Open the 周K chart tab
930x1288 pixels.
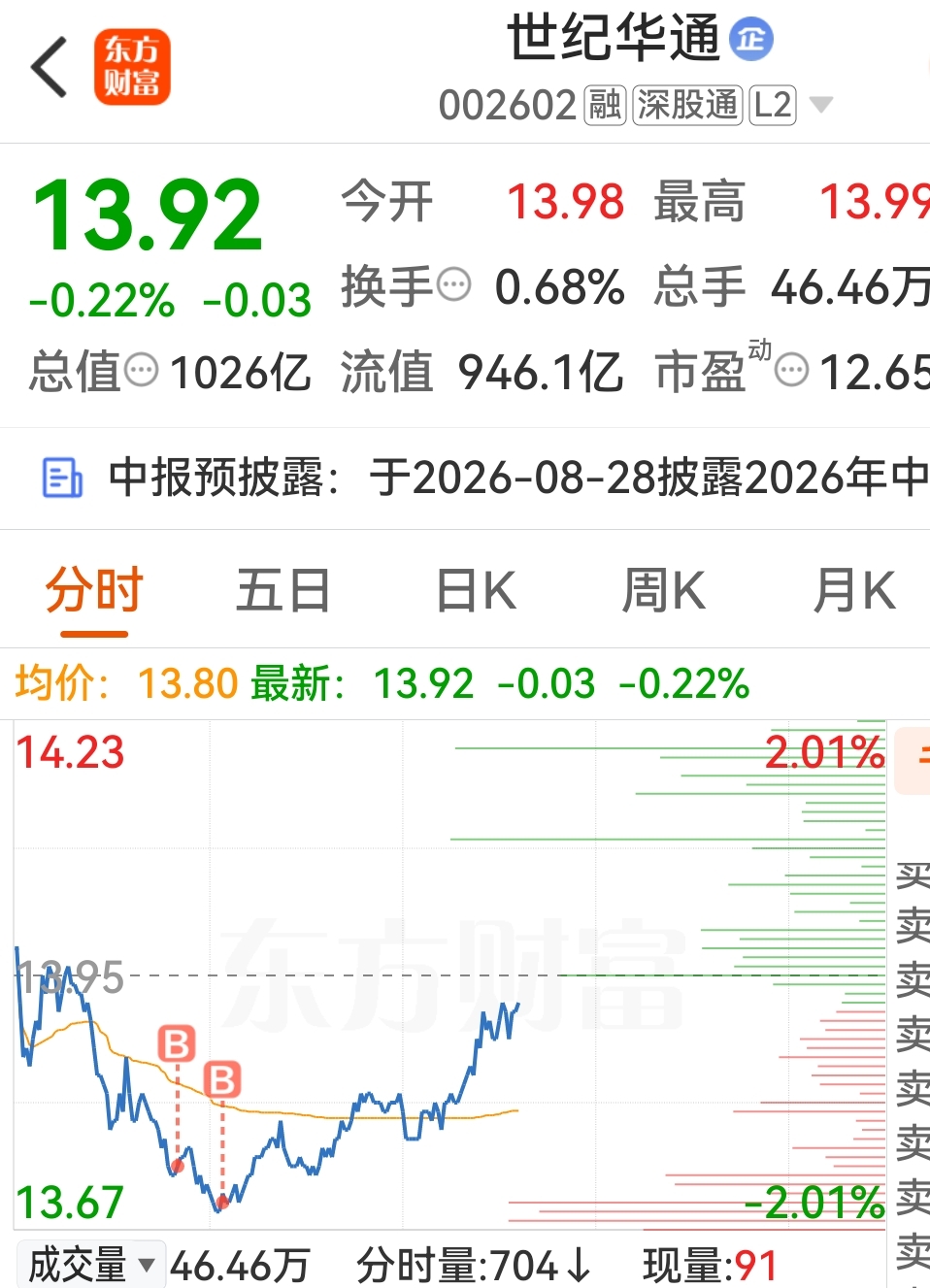click(664, 590)
